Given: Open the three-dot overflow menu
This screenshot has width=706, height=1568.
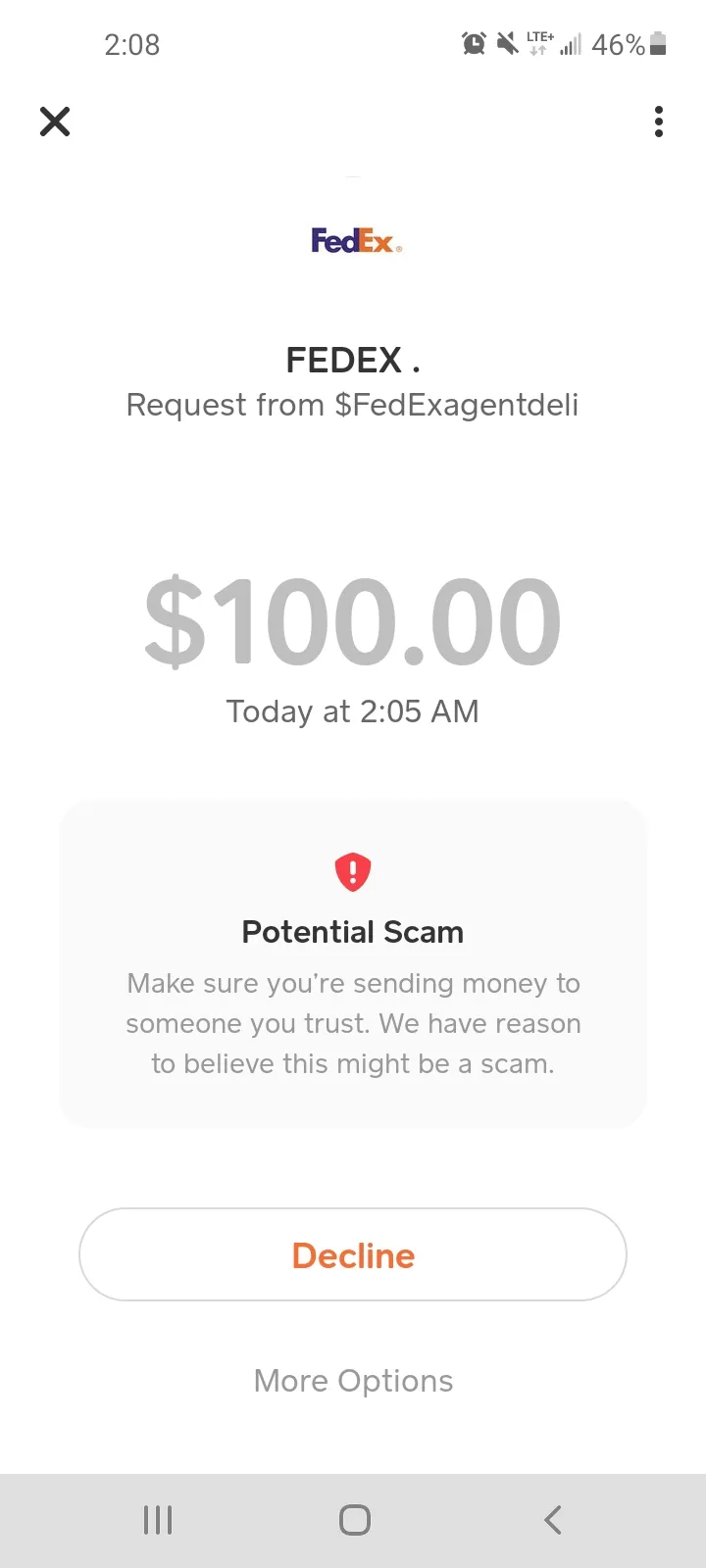Looking at the screenshot, I should point(659,122).
